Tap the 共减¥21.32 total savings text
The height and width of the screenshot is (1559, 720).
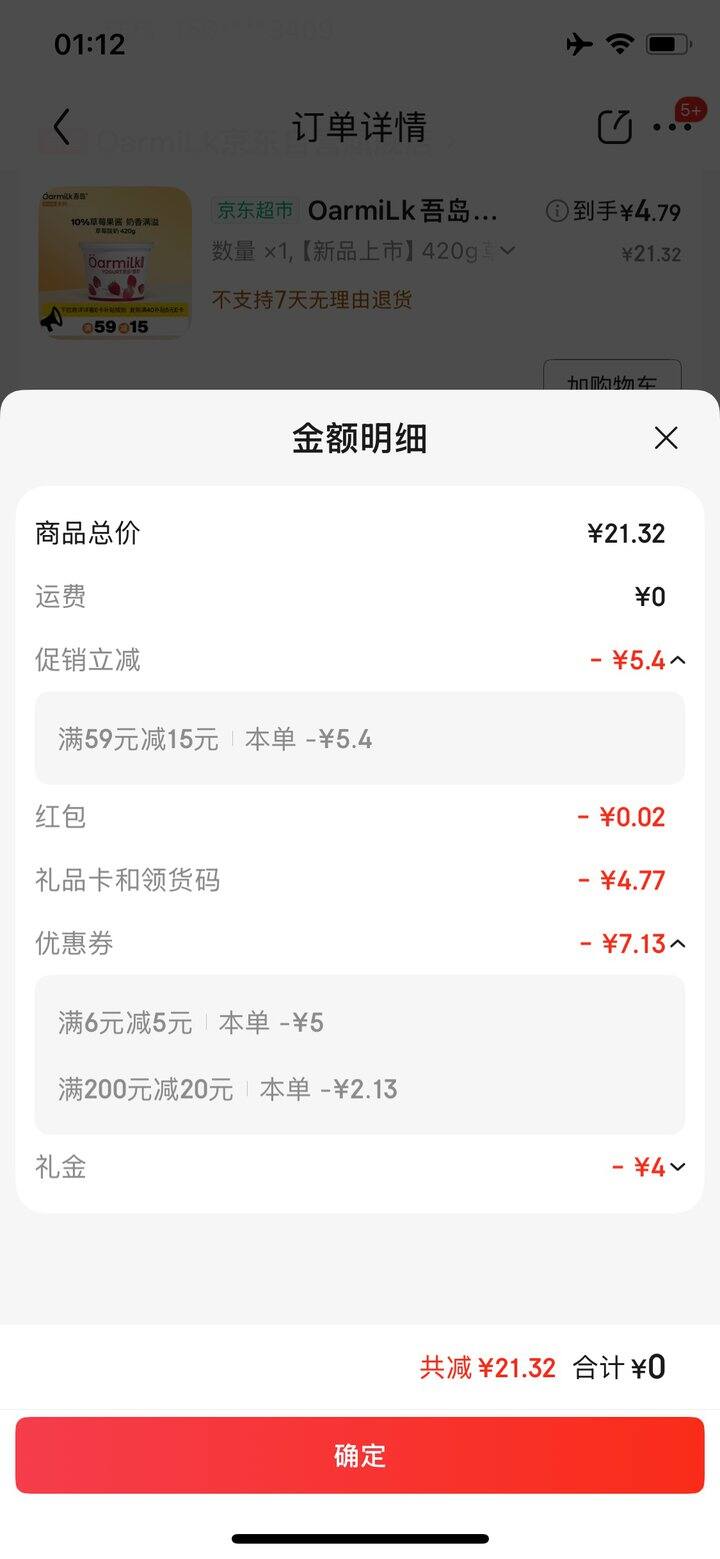pos(492,1365)
